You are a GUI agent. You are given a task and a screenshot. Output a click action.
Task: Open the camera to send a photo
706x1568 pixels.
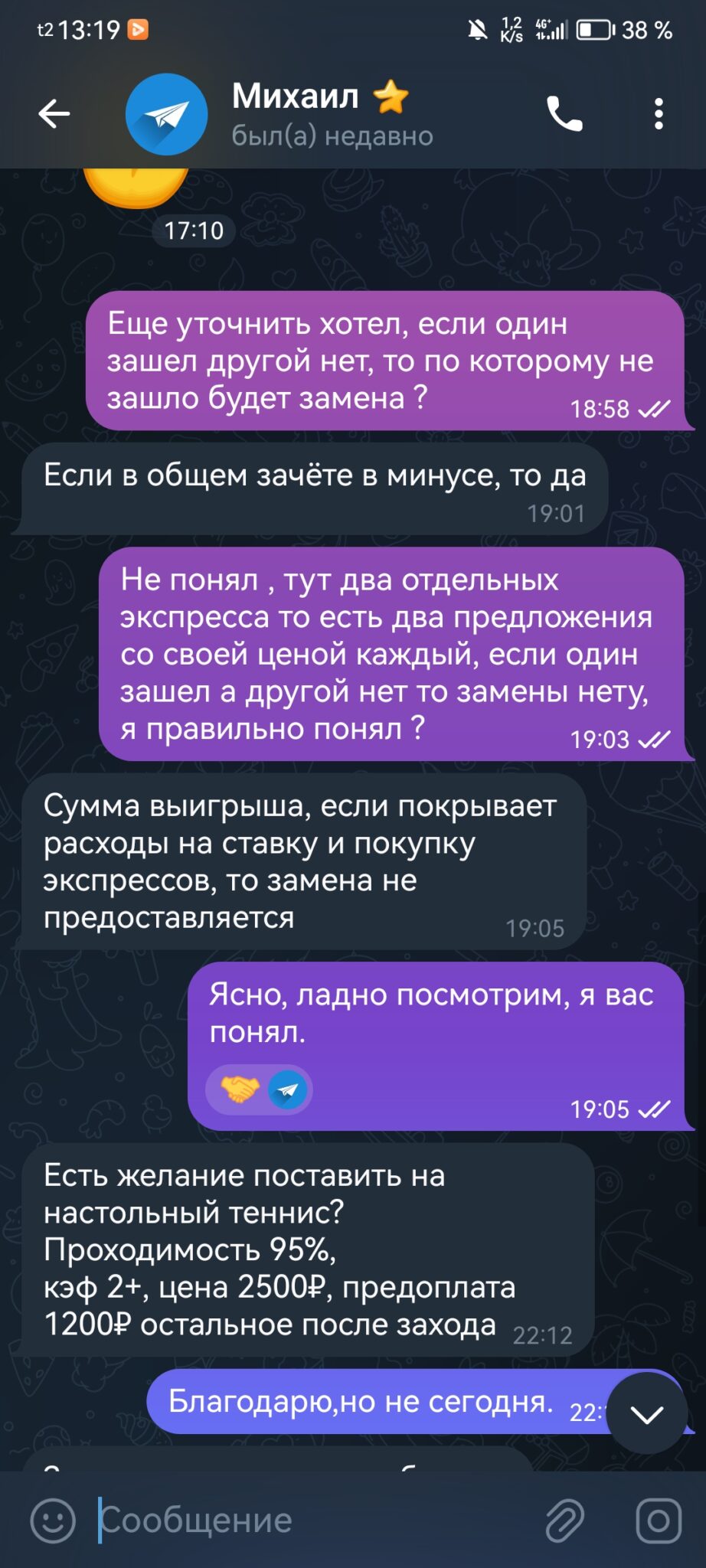pyautogui.click(x=659, y=1520)
